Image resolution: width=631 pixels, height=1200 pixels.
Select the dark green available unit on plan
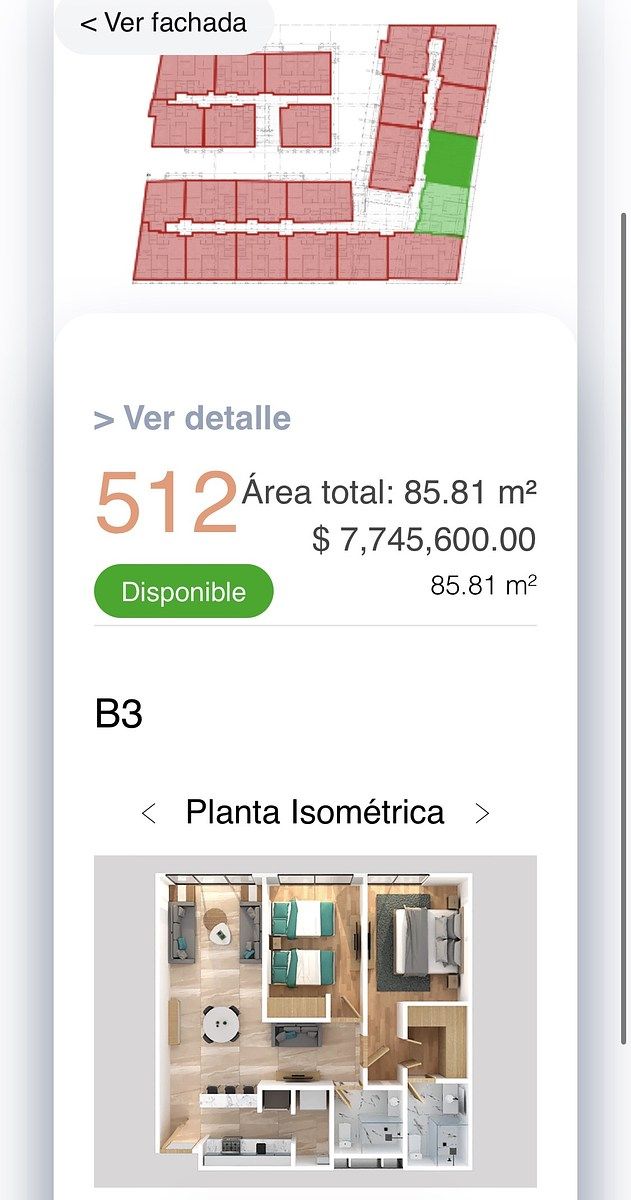coord(449,158)
